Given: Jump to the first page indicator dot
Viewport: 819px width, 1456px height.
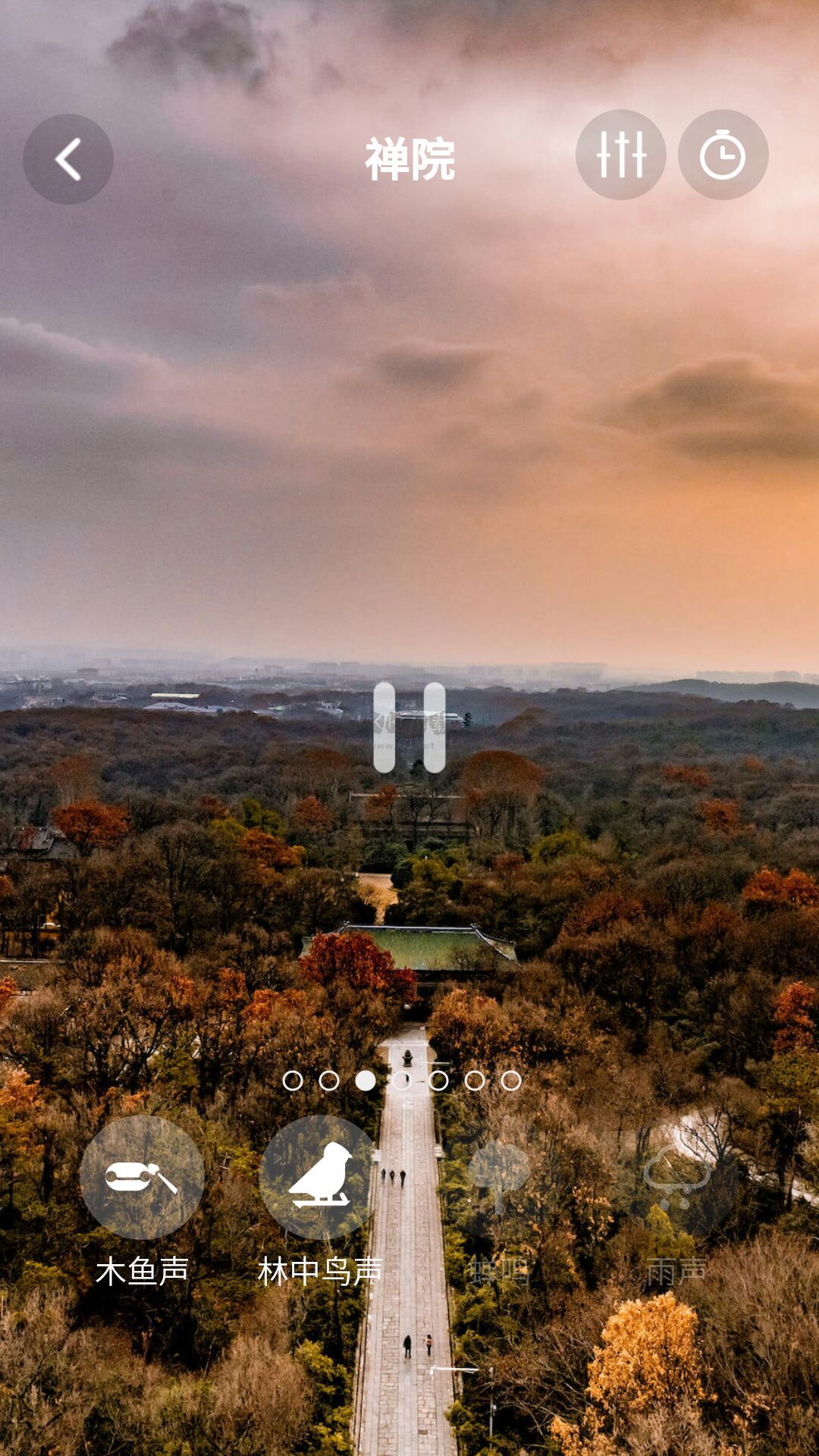Looking at the screenshot, I should click(x=293, y=1081).
